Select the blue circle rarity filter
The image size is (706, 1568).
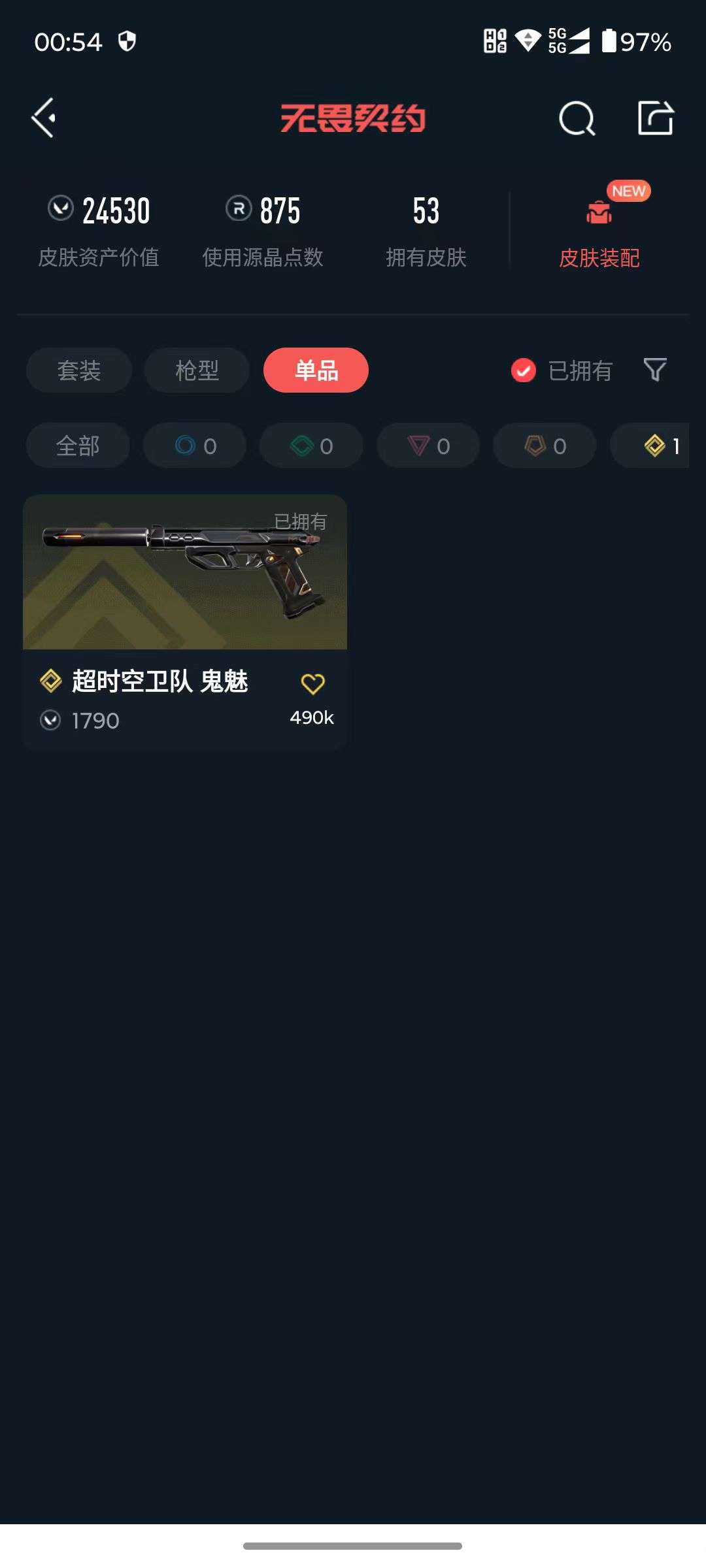click(x=194, y=446)
